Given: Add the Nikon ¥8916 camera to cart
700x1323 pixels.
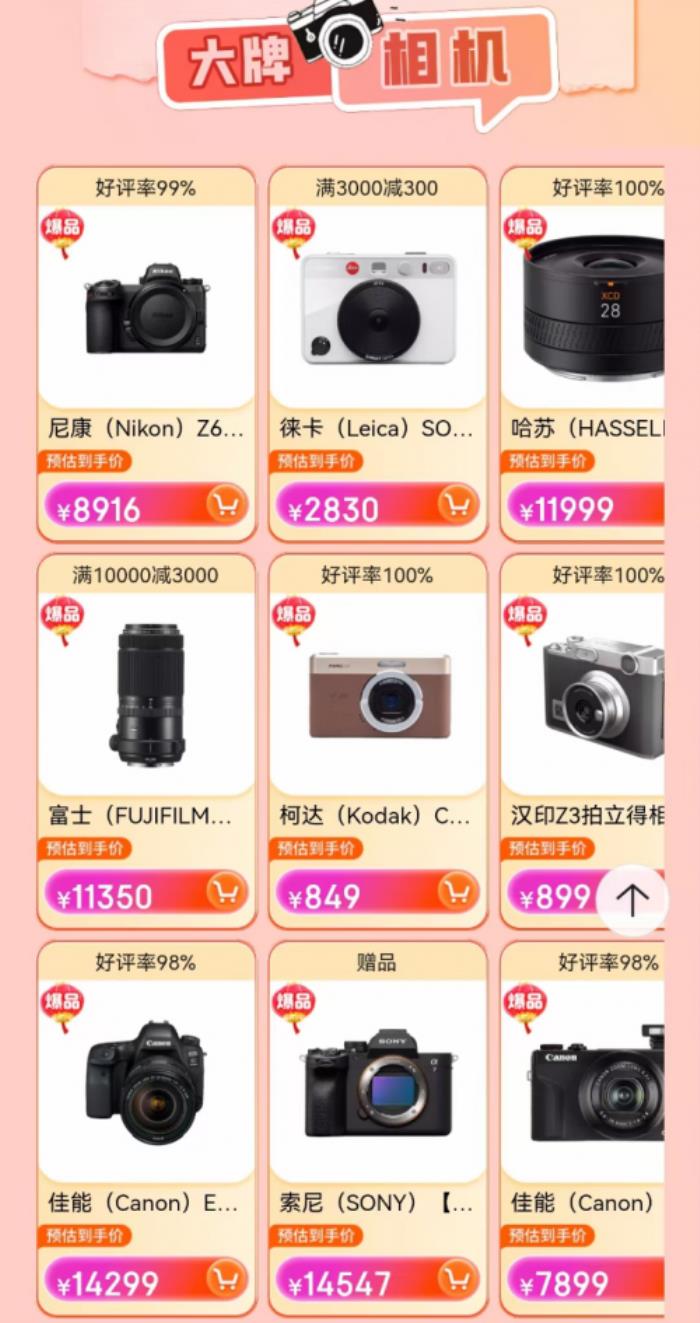Looking at the screenshot, I should [x=226, y=505].
